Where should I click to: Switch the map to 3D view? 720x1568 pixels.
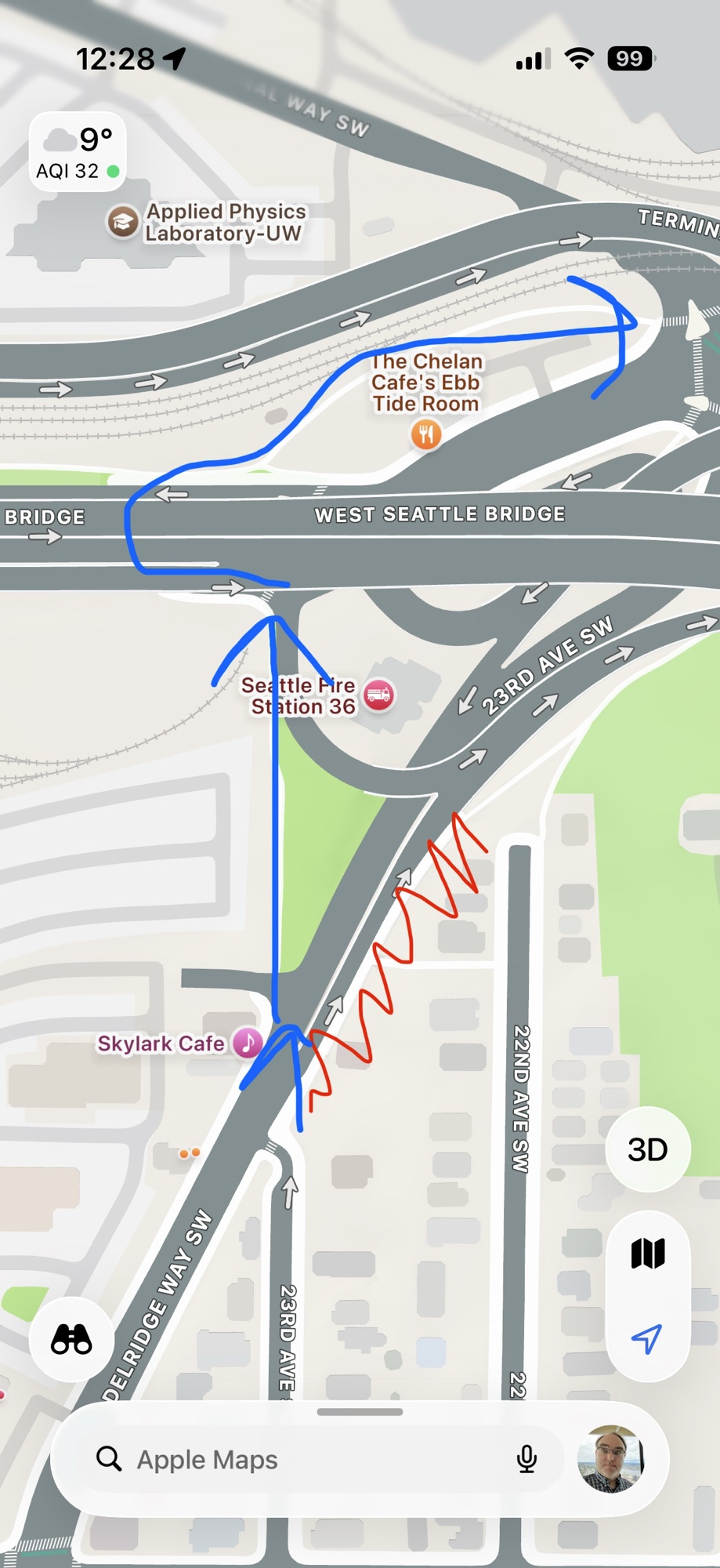point(647,1149)
